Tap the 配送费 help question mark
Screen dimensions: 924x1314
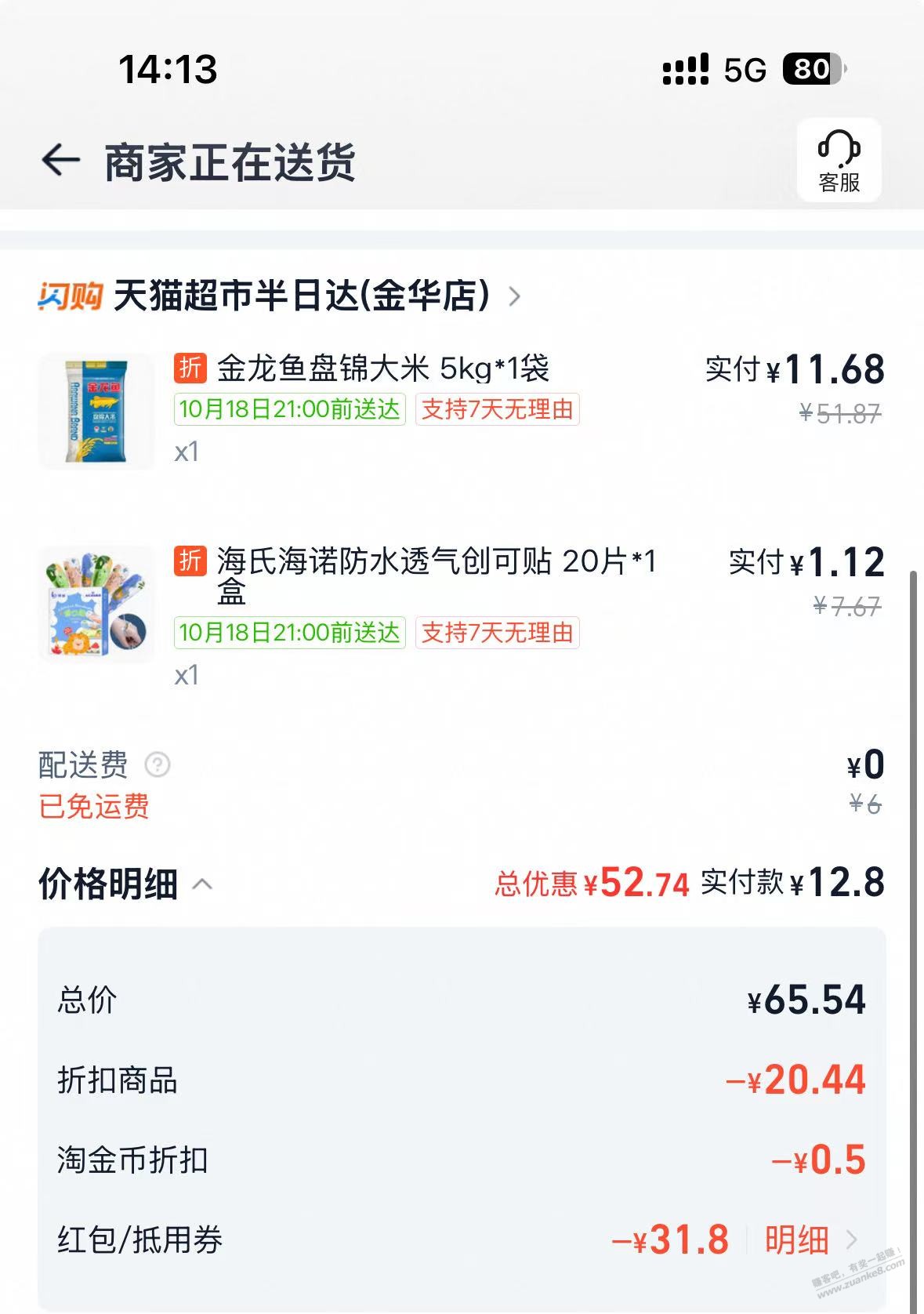tap(158, 764)
